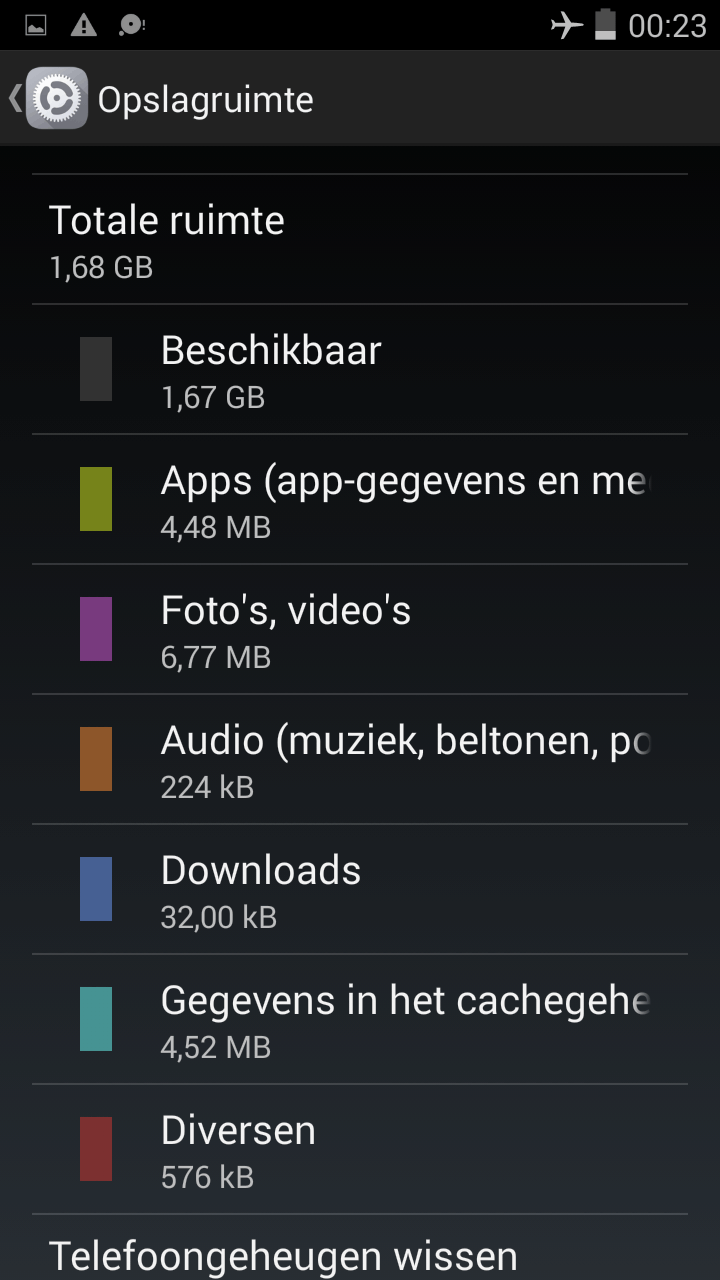720x1280 pixels.
Task: Select Telefoongeheugen wissen
Action: pos(284,1255)
